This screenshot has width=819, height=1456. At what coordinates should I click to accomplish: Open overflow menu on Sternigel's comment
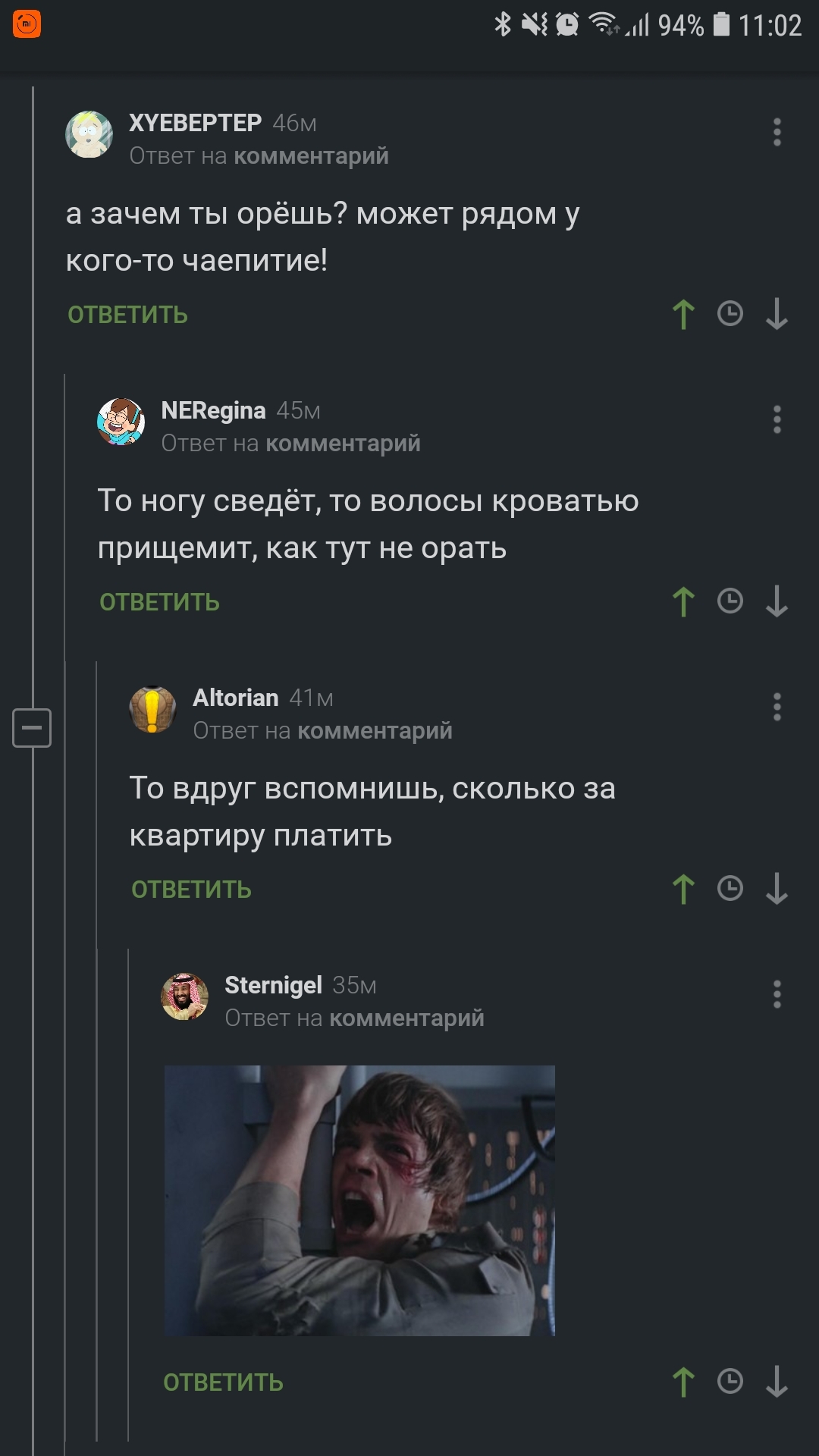777,994
